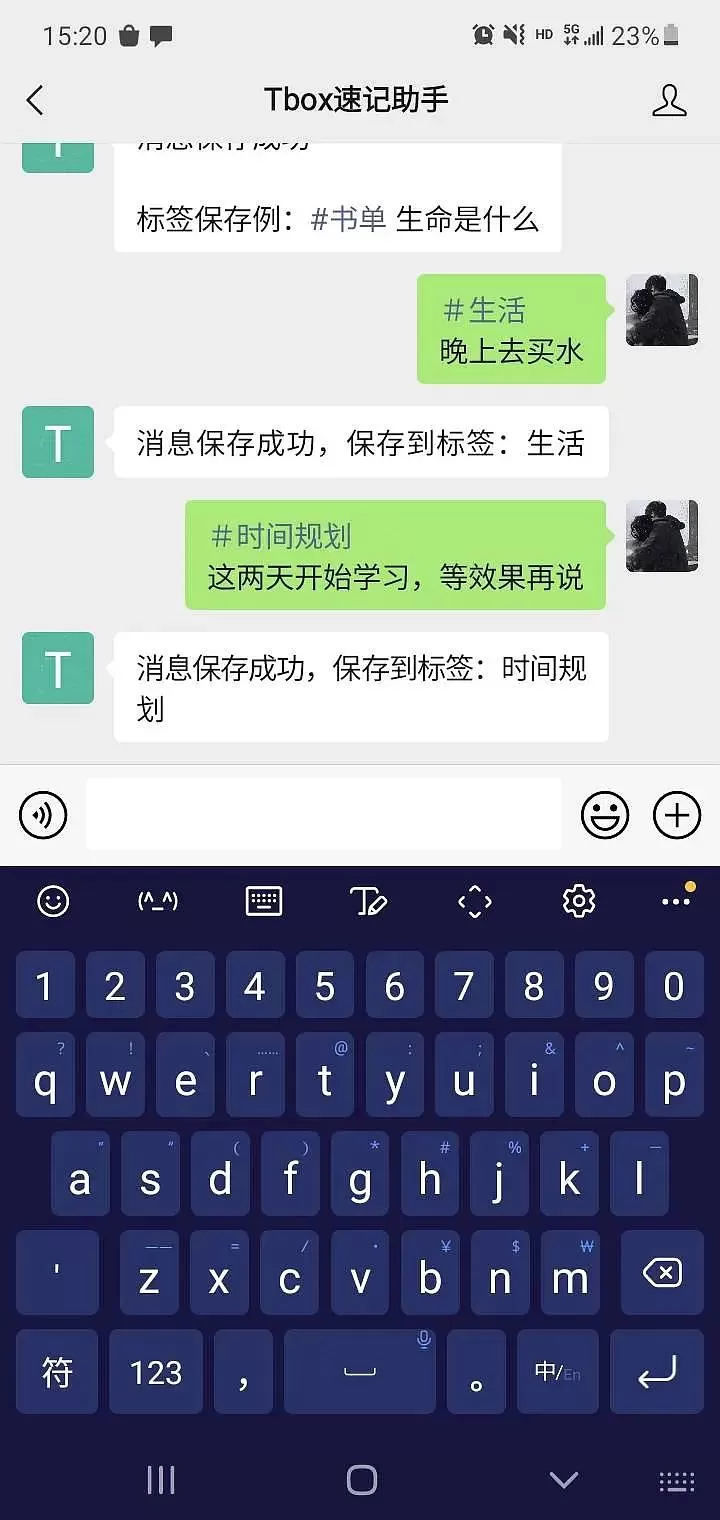Open keyboard settings gear
This screenshot has width=720, height=1520.
point(579,901)
